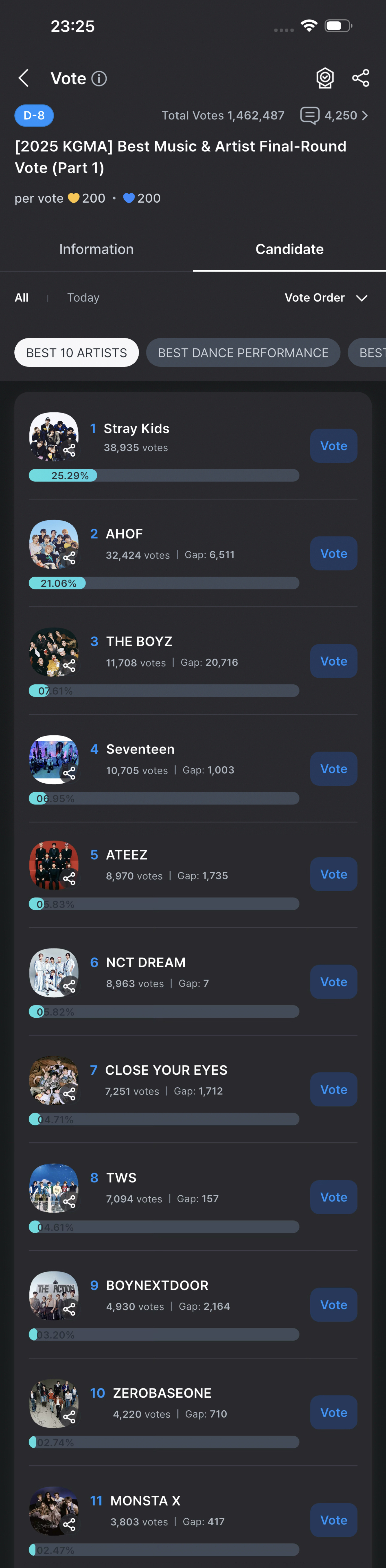This screenshot has width=386, height=1568.
Task: Vote for Seventeen
Action: click(x=333, y=769)
